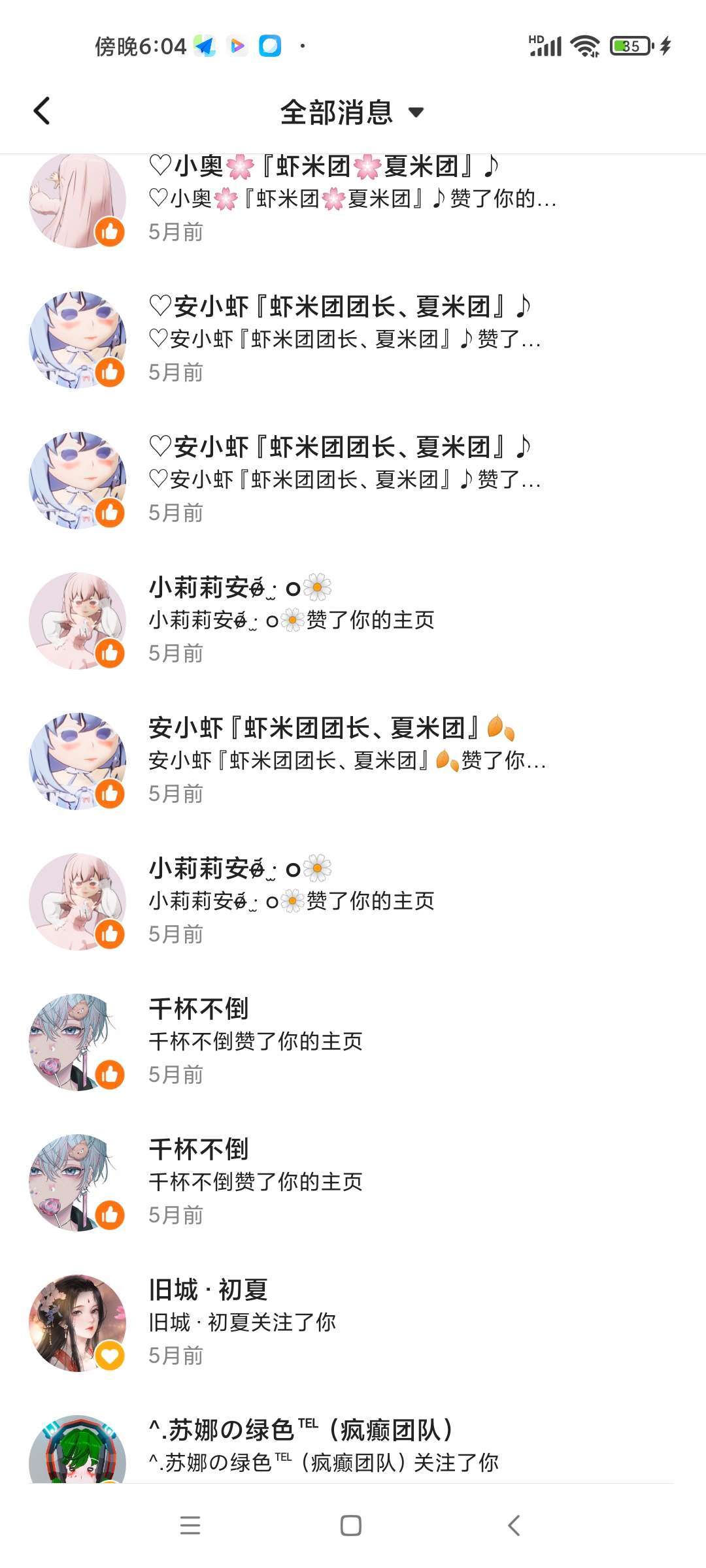Tap the system home button

[x=351, y=1526]
